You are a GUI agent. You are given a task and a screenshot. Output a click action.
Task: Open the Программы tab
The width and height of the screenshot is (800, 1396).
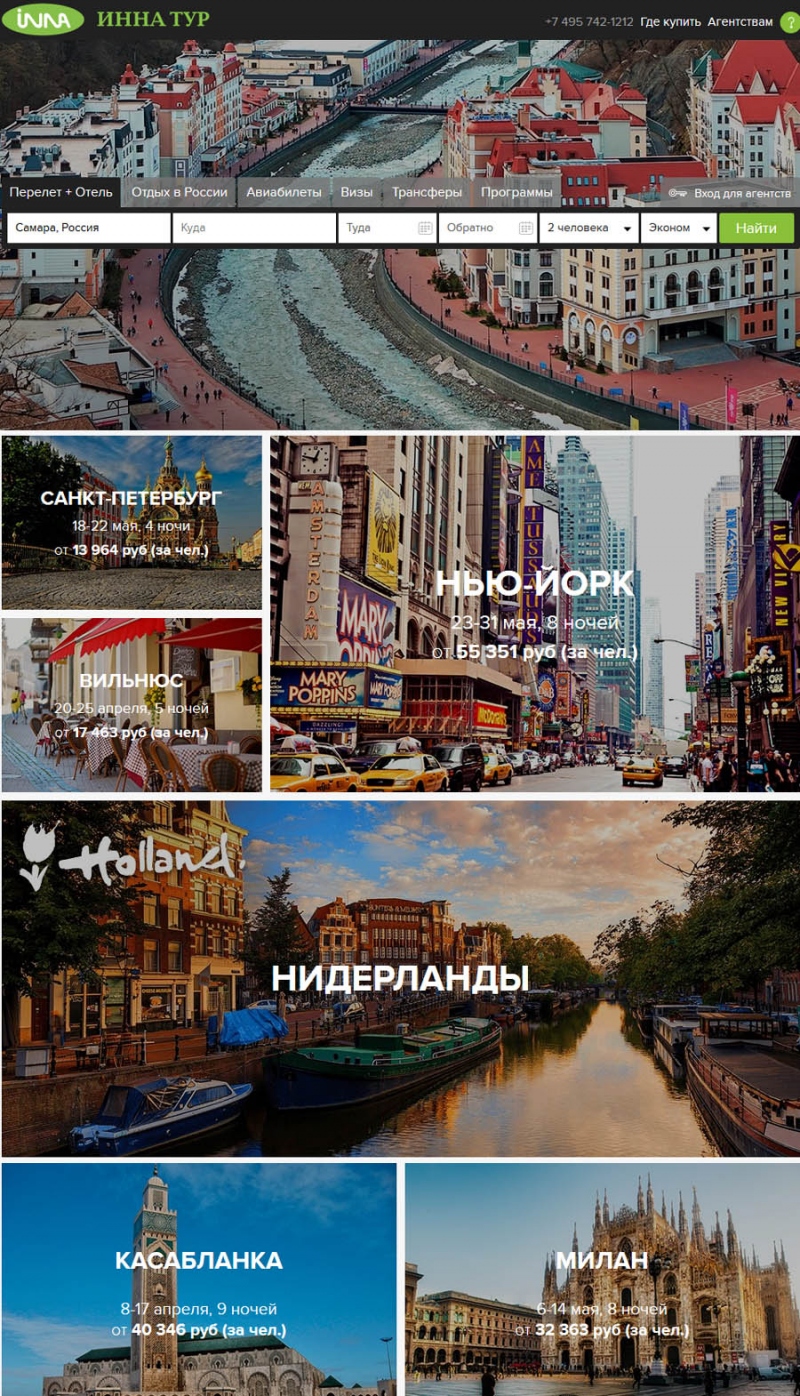coord(516,193)
